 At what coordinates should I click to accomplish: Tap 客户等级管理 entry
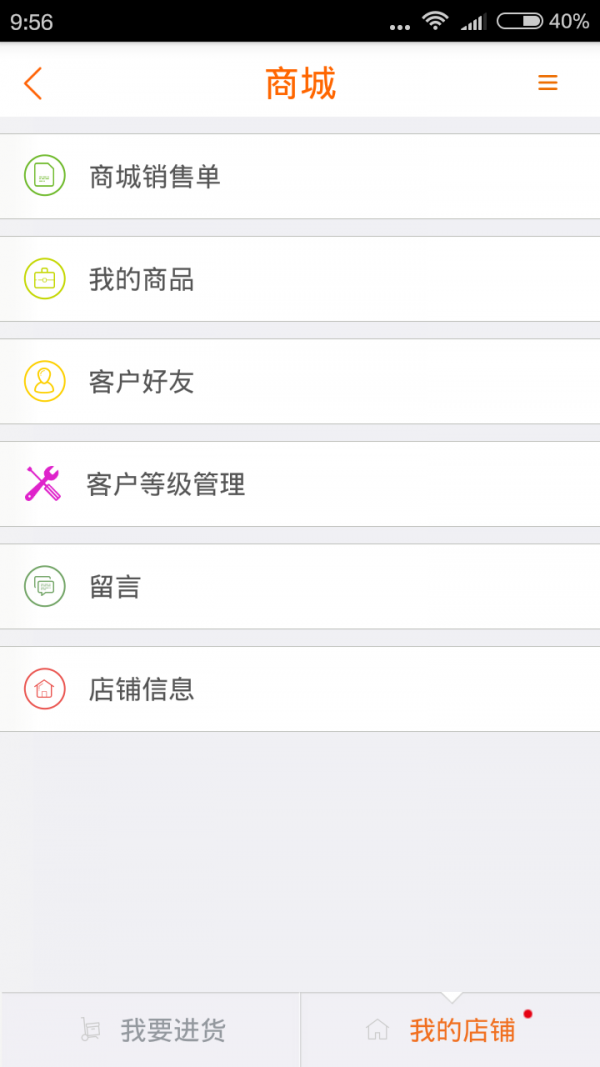tap(166, 485)
